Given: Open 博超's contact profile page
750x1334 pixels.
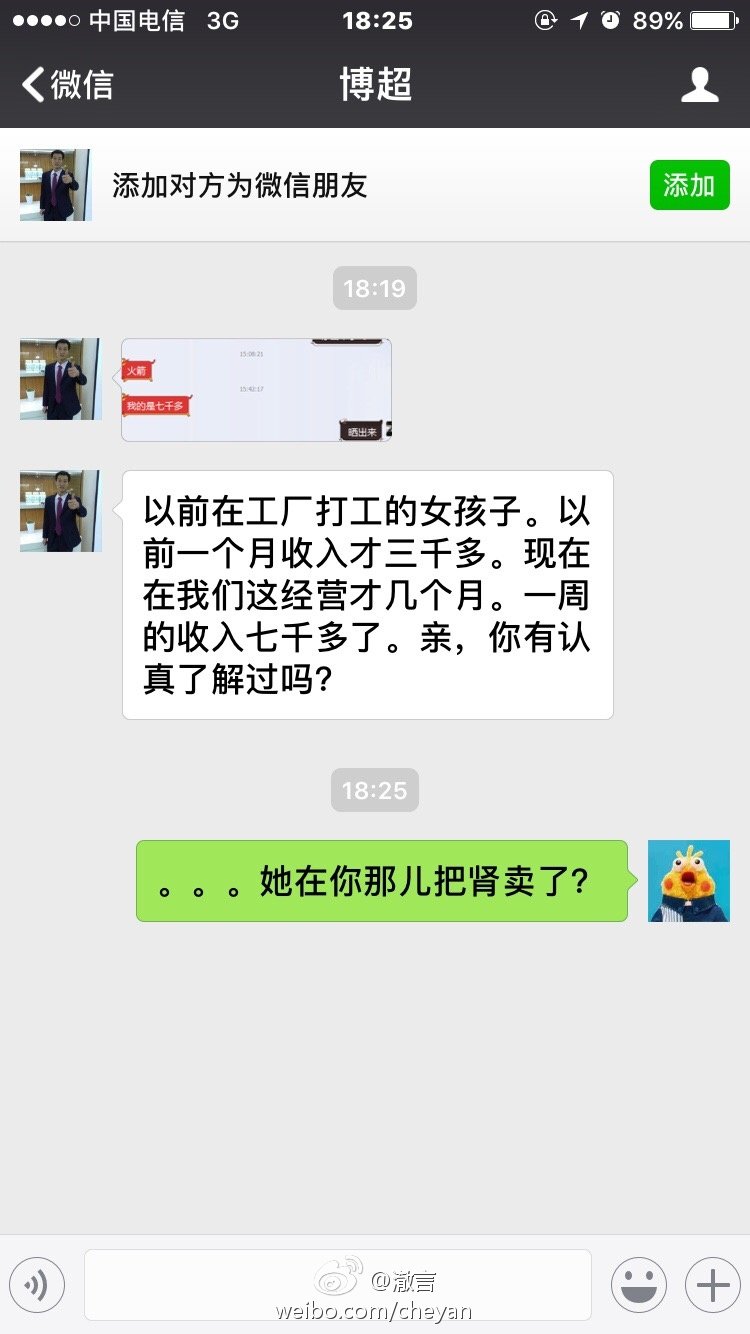Looking at the screenshot, I should [x=700, y=85].
